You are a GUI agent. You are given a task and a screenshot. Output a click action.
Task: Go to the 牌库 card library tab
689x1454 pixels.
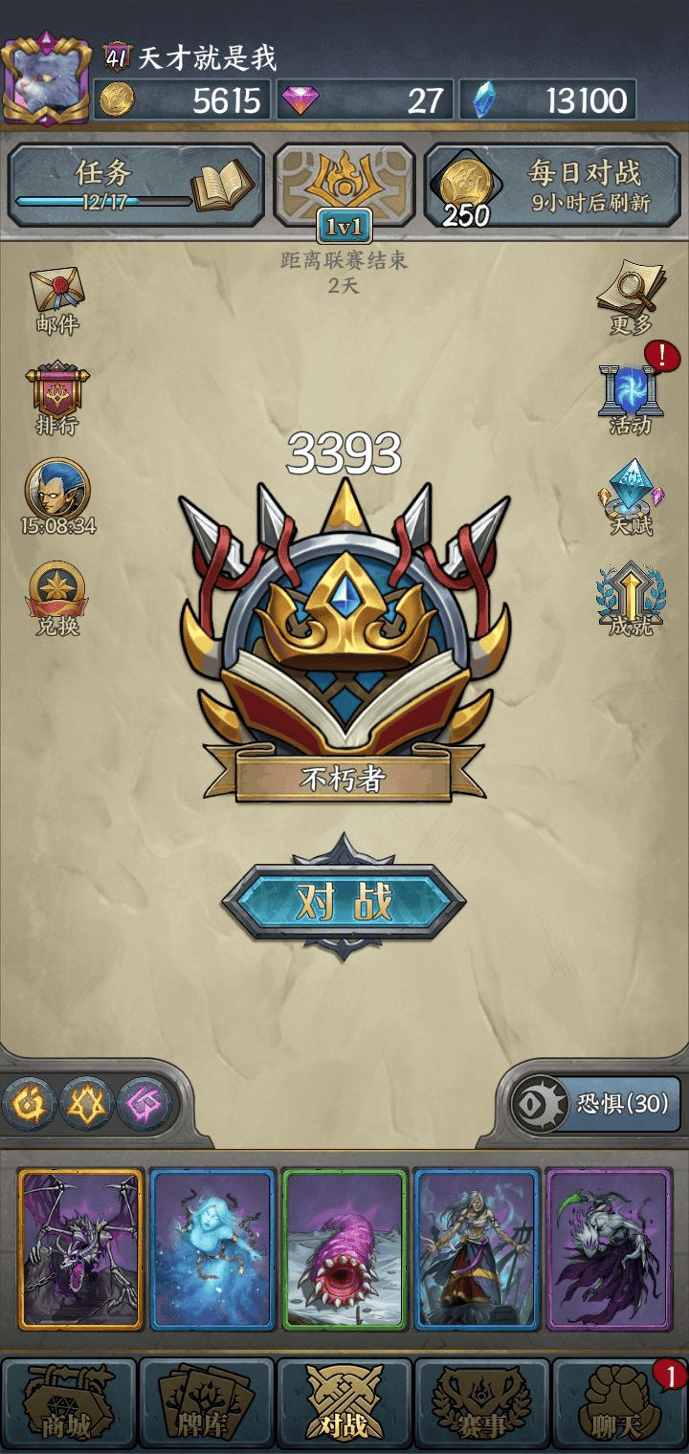[206, 1403]
